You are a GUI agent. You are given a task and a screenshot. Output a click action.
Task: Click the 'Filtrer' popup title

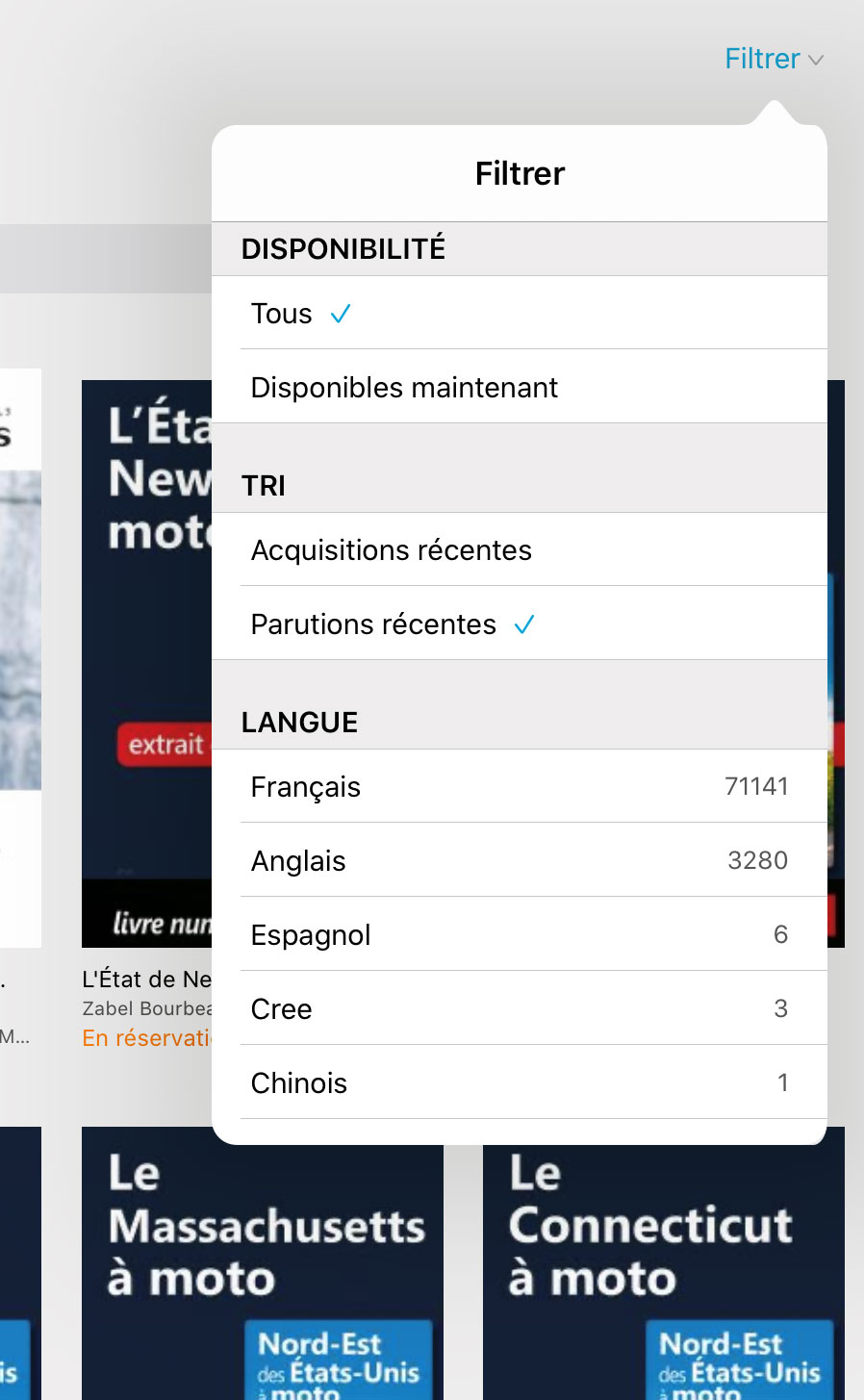click(x=519, y=173)
